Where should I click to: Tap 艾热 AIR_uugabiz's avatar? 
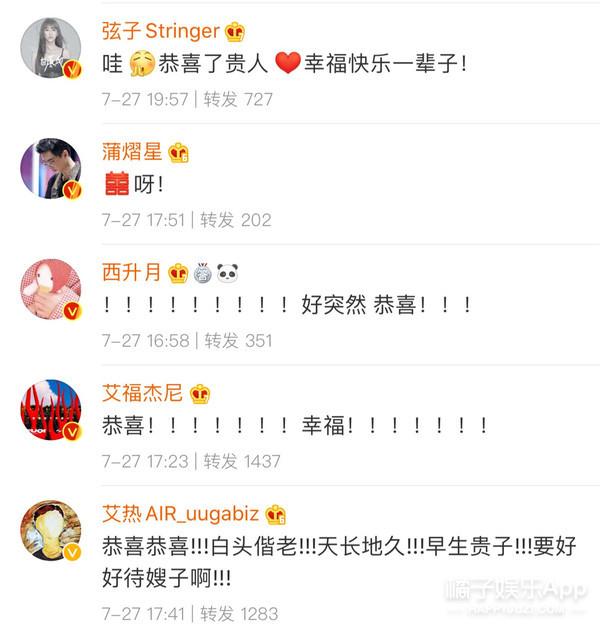50,530
